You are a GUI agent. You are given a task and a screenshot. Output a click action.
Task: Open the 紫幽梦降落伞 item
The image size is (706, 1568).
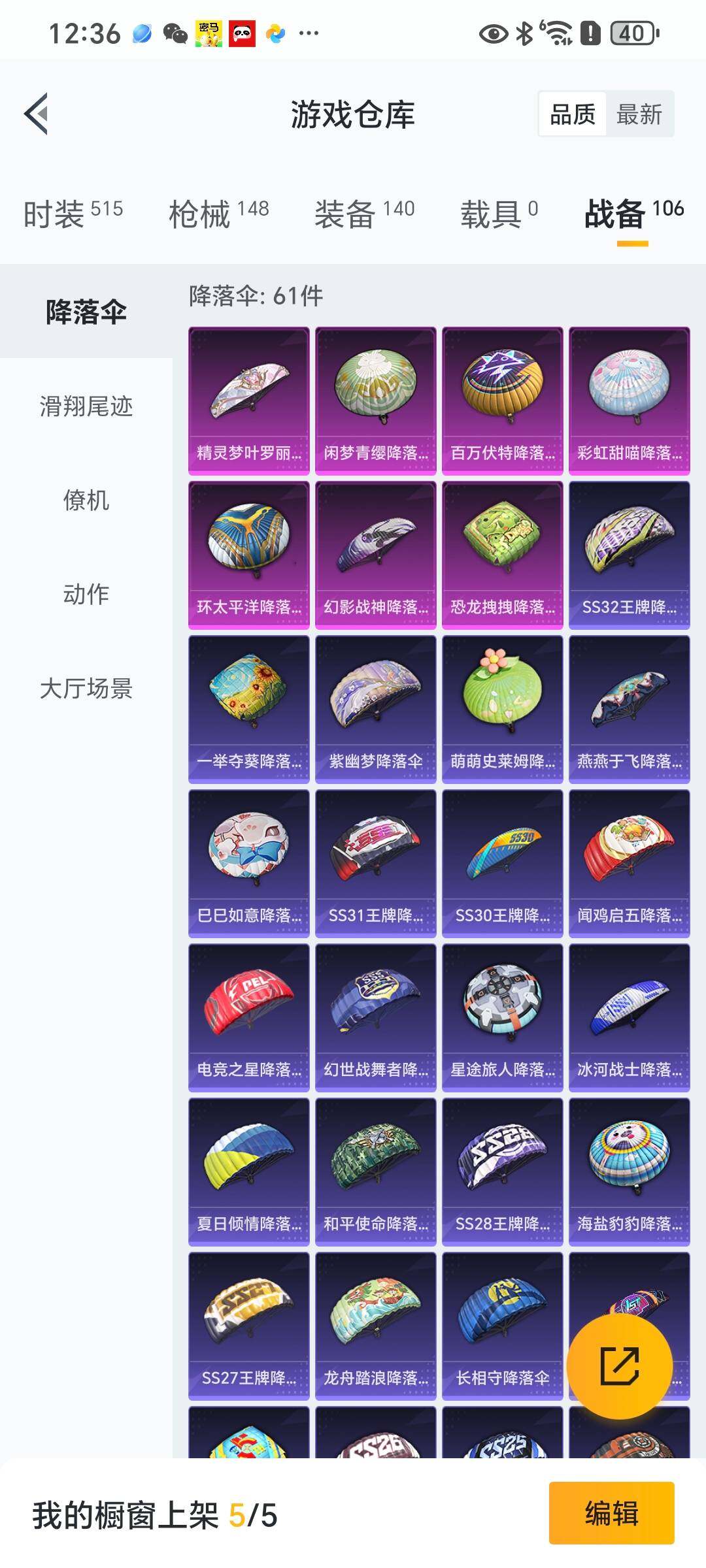point(376,710)
